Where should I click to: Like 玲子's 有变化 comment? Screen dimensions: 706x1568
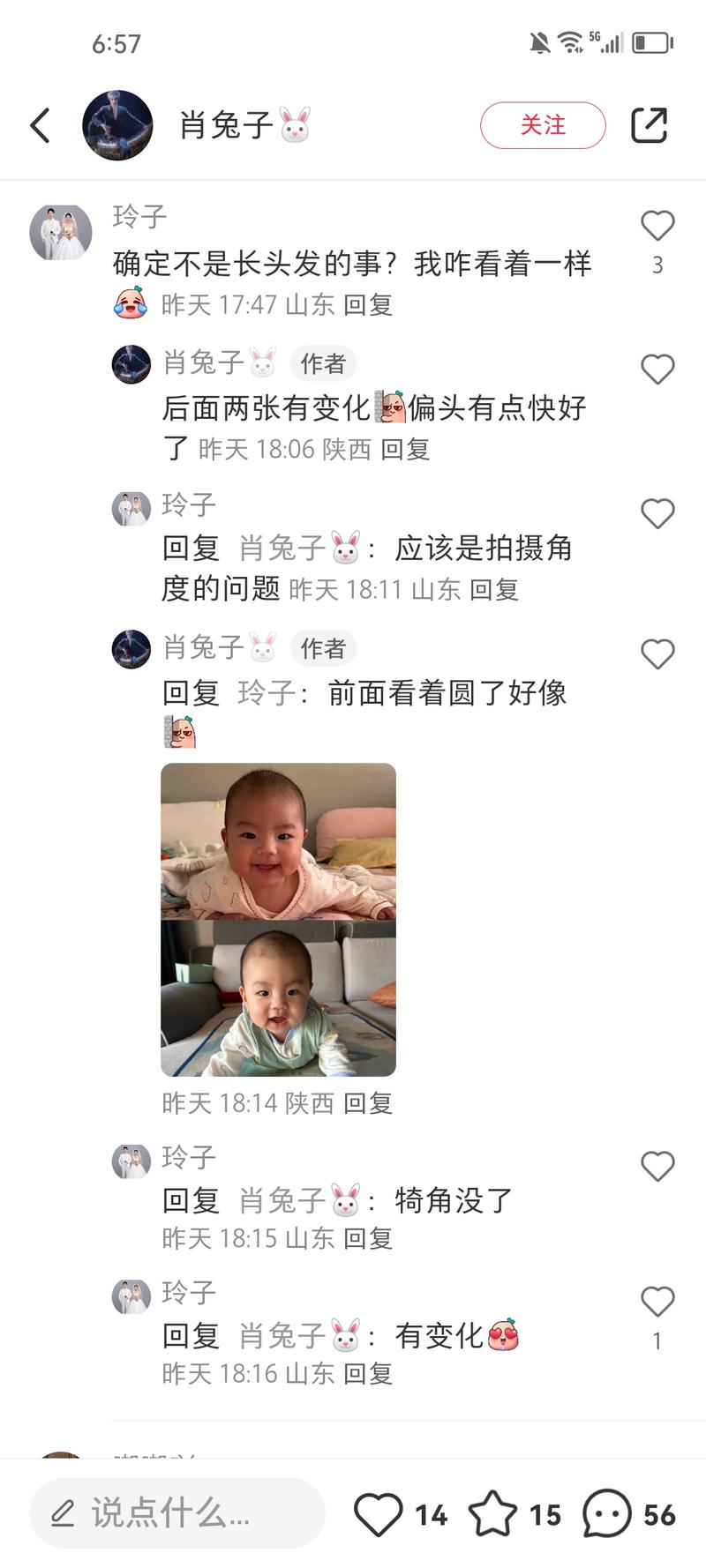(x=657, y=1302)
